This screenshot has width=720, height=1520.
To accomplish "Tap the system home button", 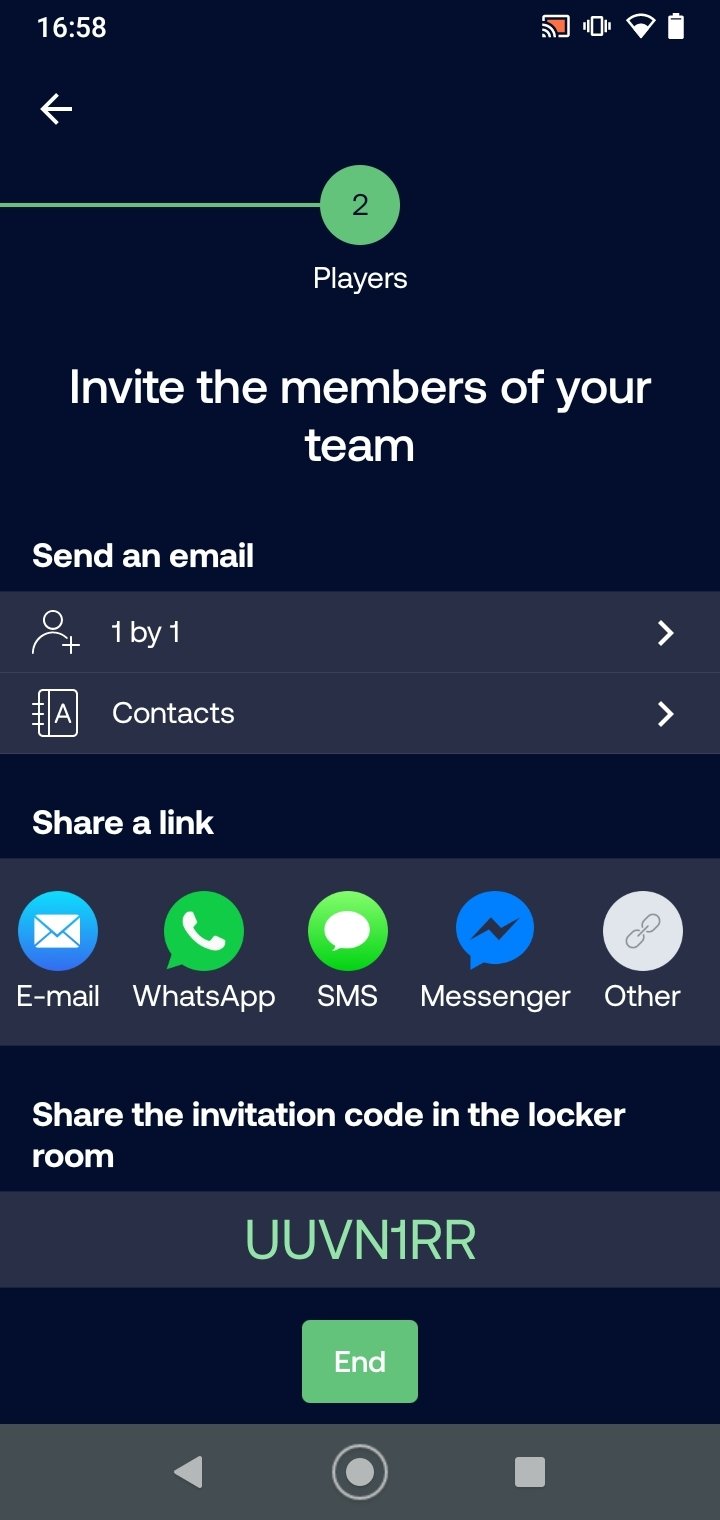I will pos(360,1472).
